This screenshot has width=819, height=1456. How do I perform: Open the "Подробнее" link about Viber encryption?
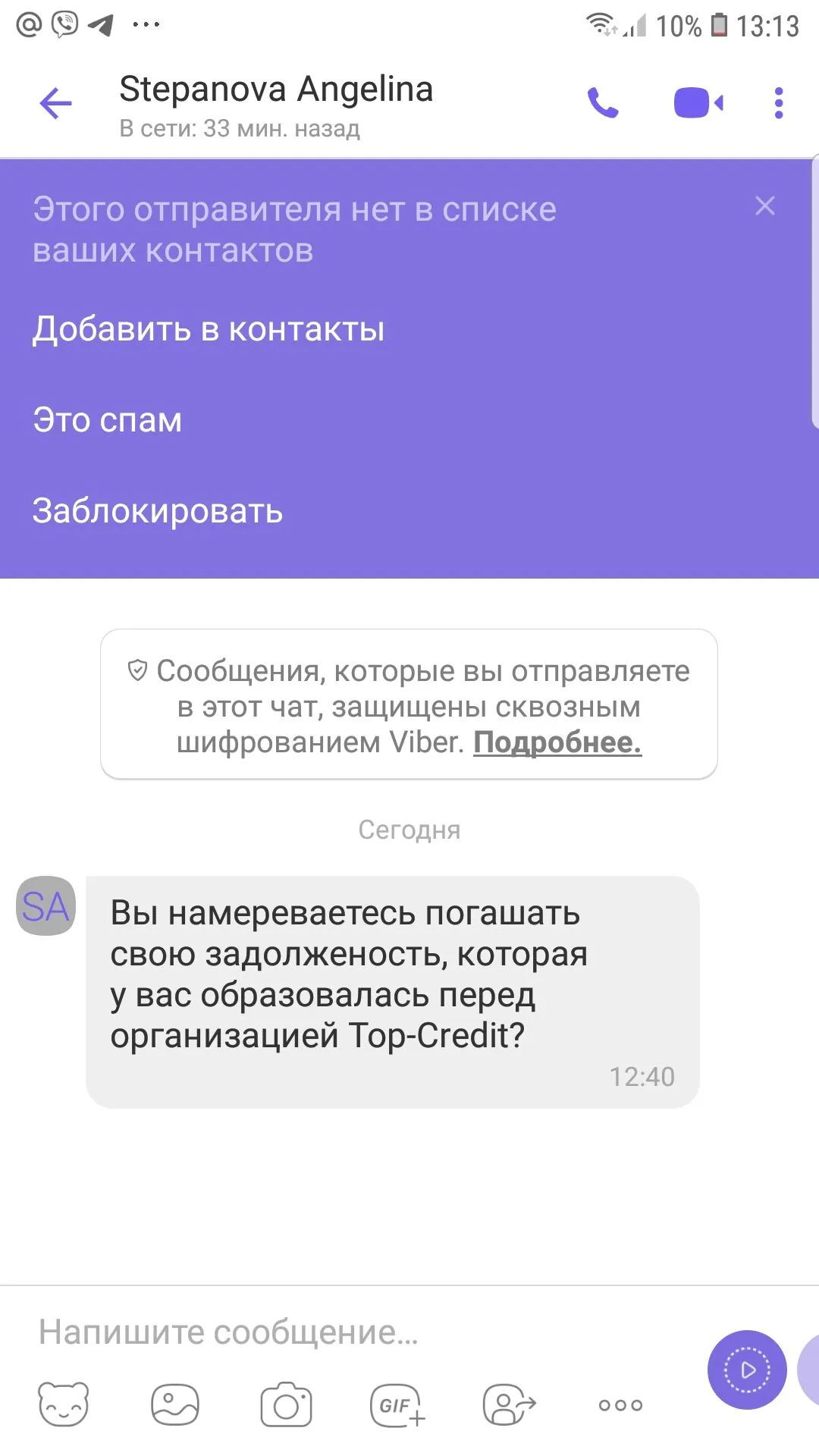coord(557,742)
